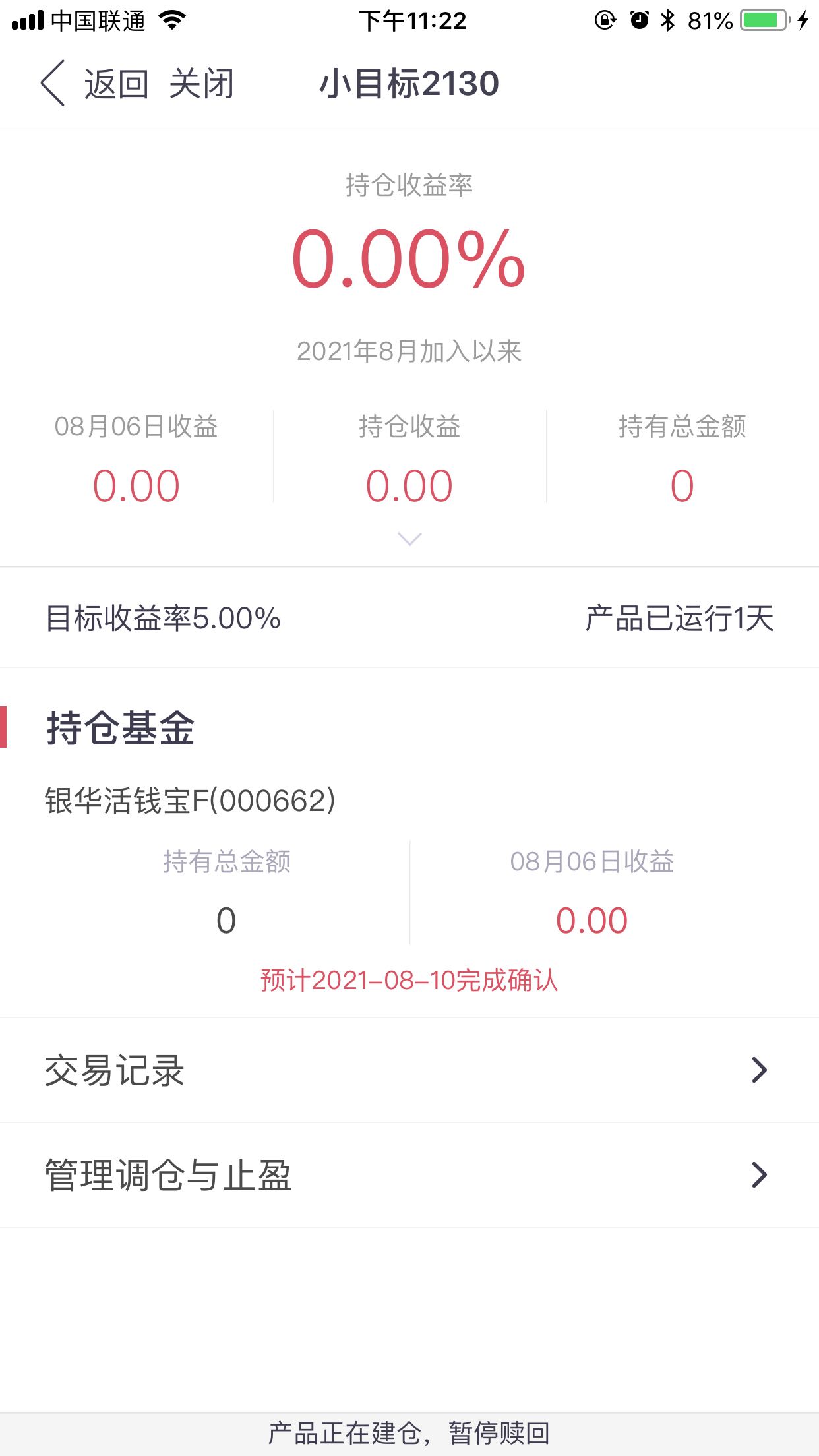Go back using the 返回 arrow
The image size is (819, 1456).
(93, 84)
